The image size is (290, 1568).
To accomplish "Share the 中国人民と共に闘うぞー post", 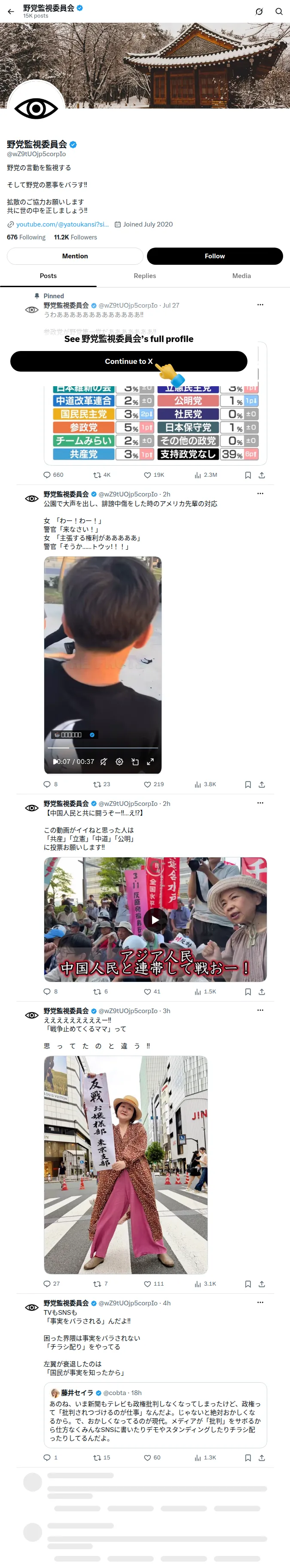I will [x=261, y=992].
